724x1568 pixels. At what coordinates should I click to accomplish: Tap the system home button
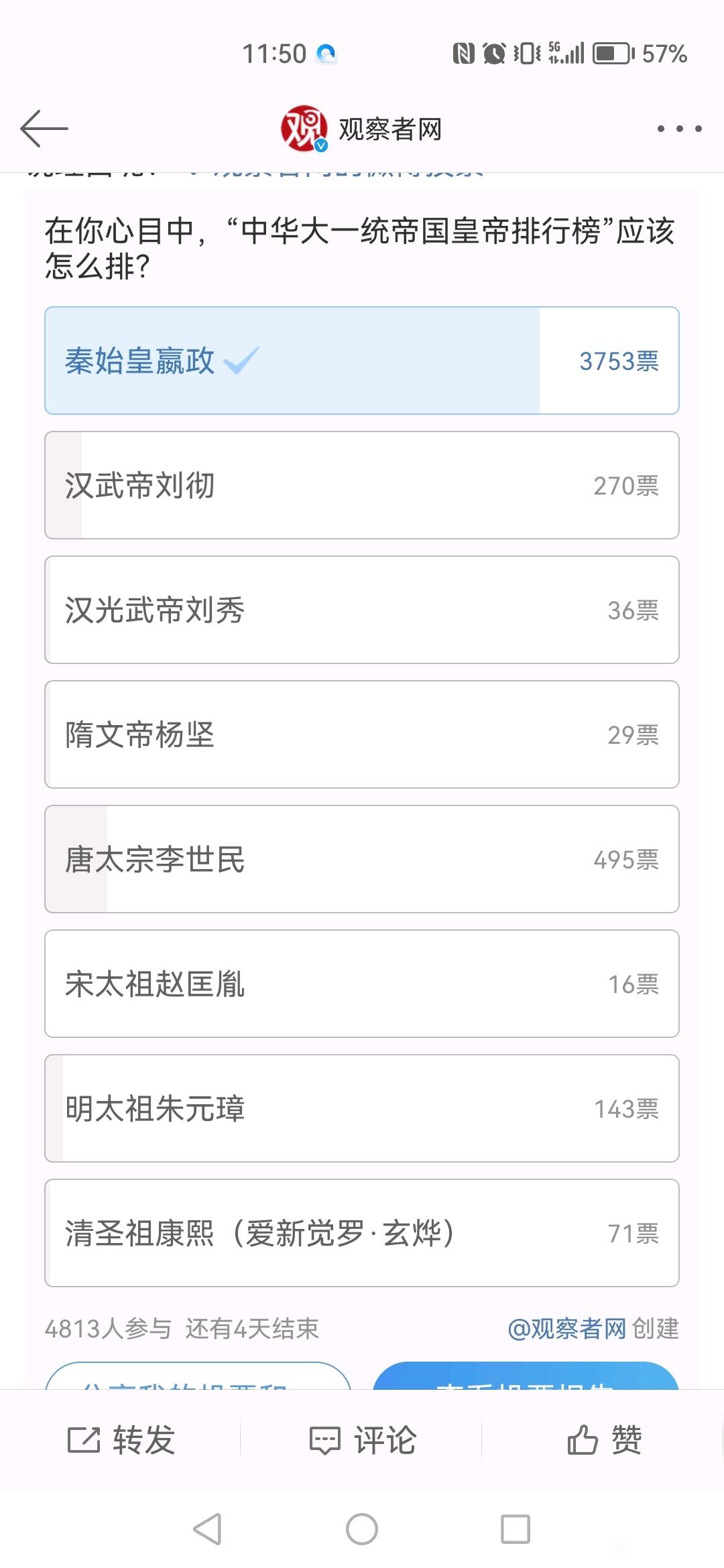tap(362, 1529)
